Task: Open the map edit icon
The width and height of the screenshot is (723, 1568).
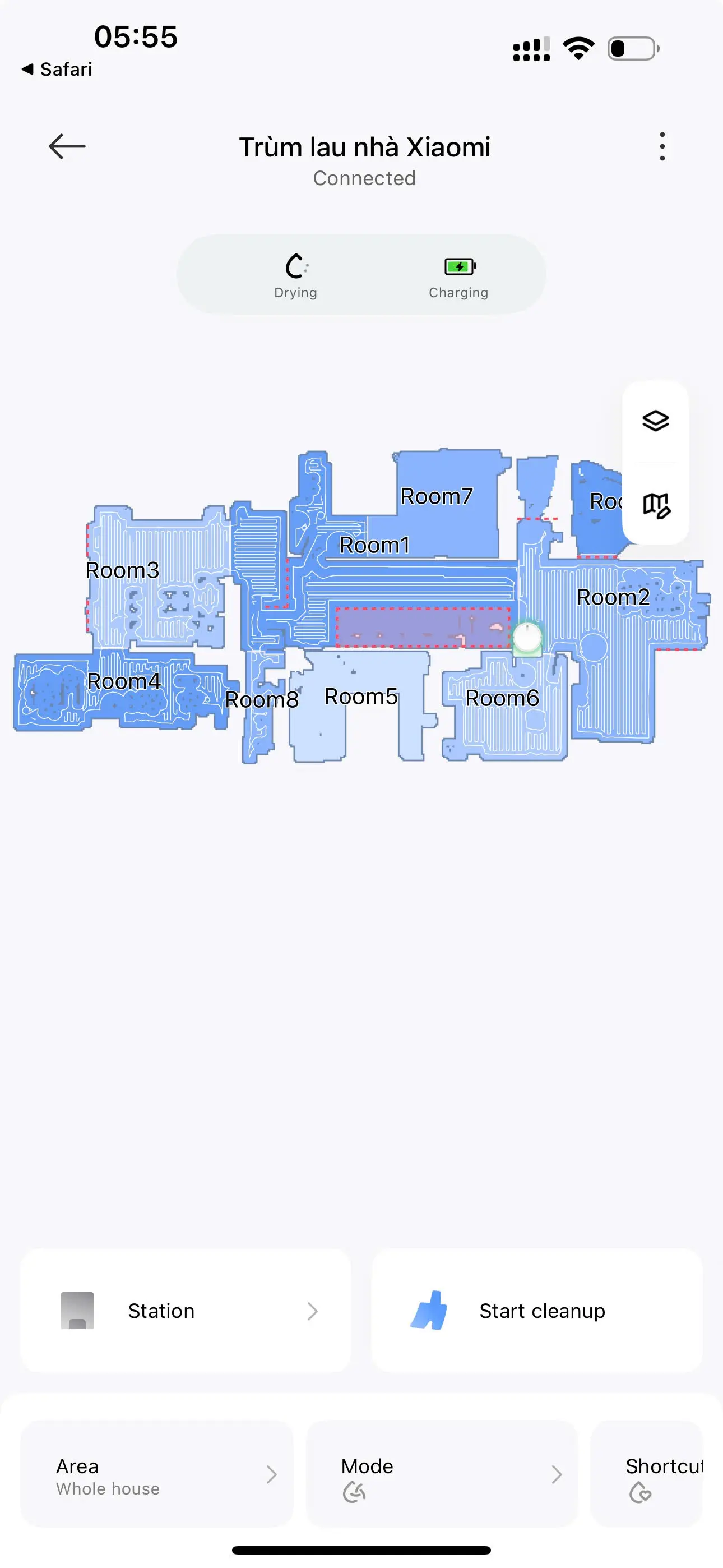Action: (656, 505)
